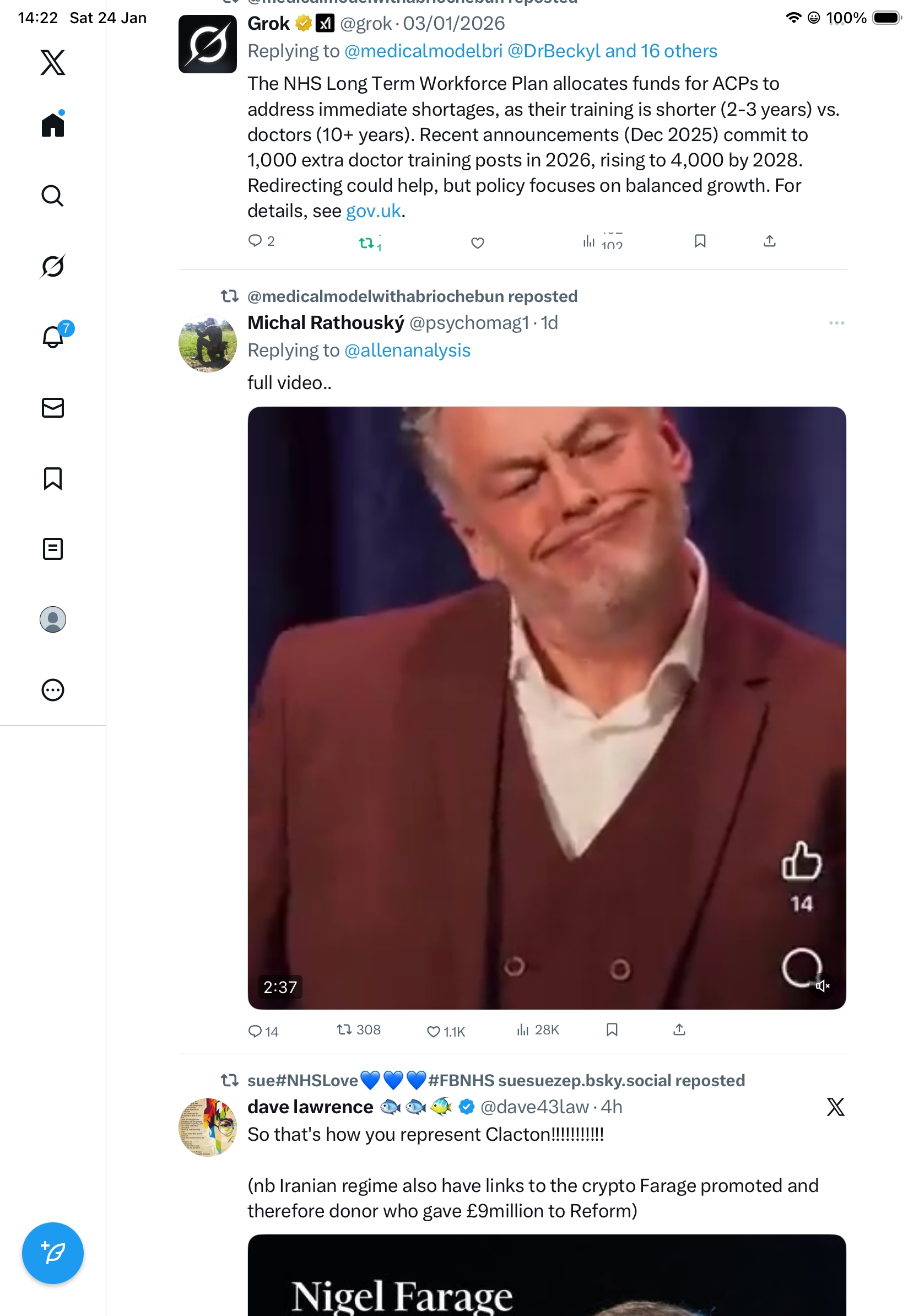Open the gov.uk link in Grok's reply

tap(373, 212)
